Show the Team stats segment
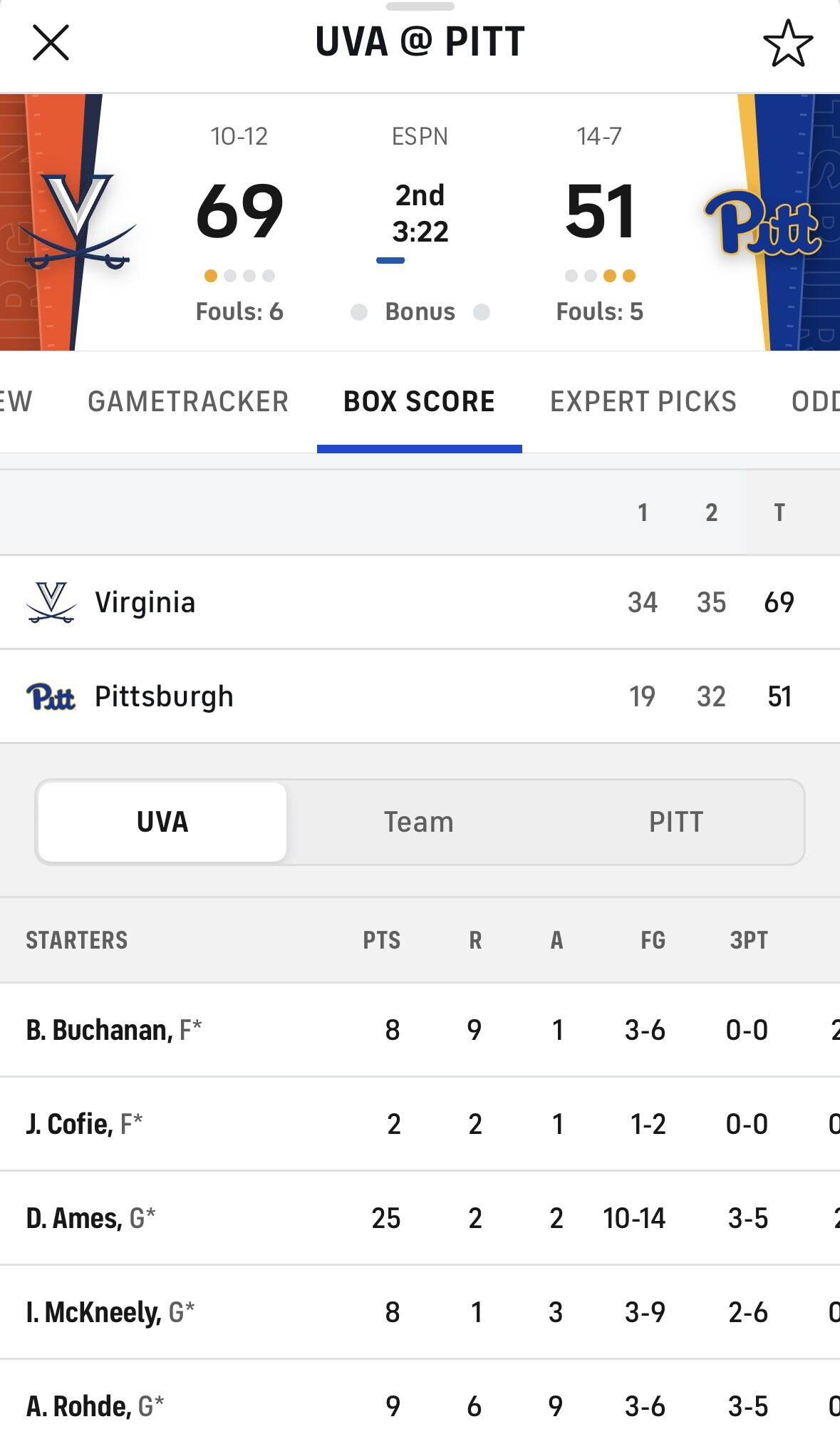 (x=419, y=822)
